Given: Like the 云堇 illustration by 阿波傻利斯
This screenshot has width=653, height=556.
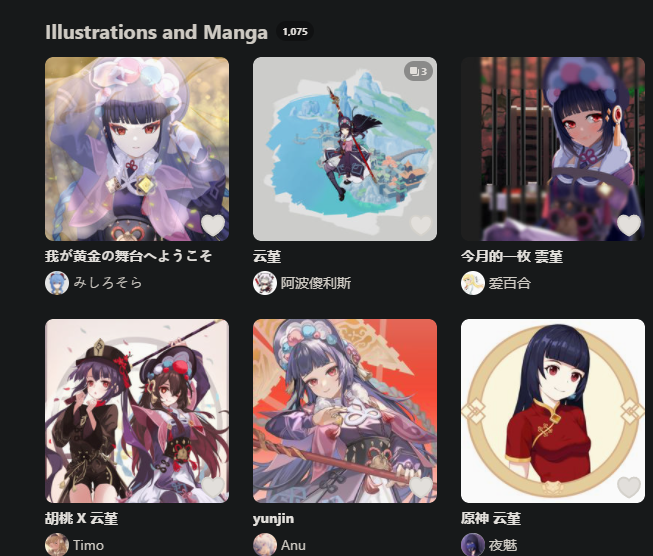Looking at the screenshot, I should [421, 225].
